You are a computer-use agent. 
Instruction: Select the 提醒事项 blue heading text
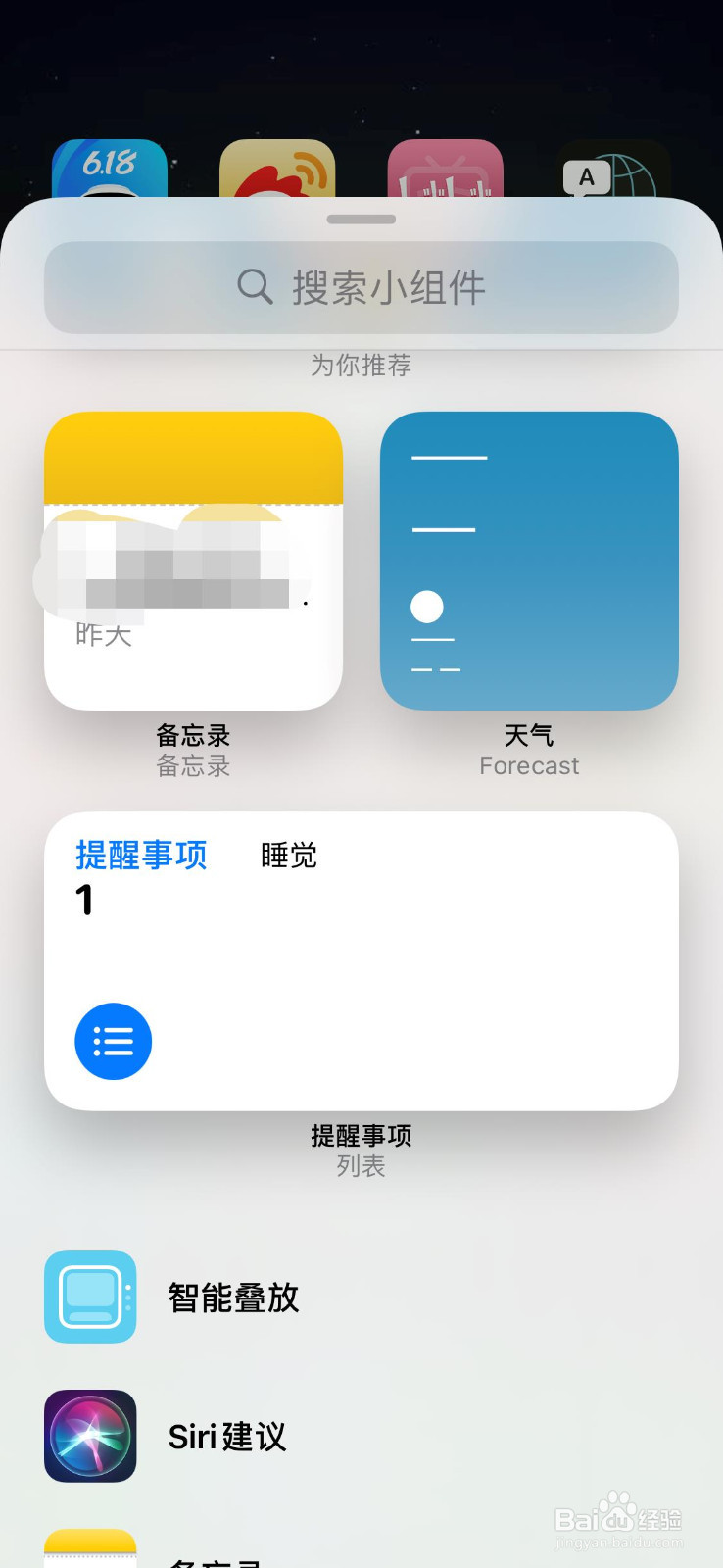pyautogui.click(x=140, y=855)
